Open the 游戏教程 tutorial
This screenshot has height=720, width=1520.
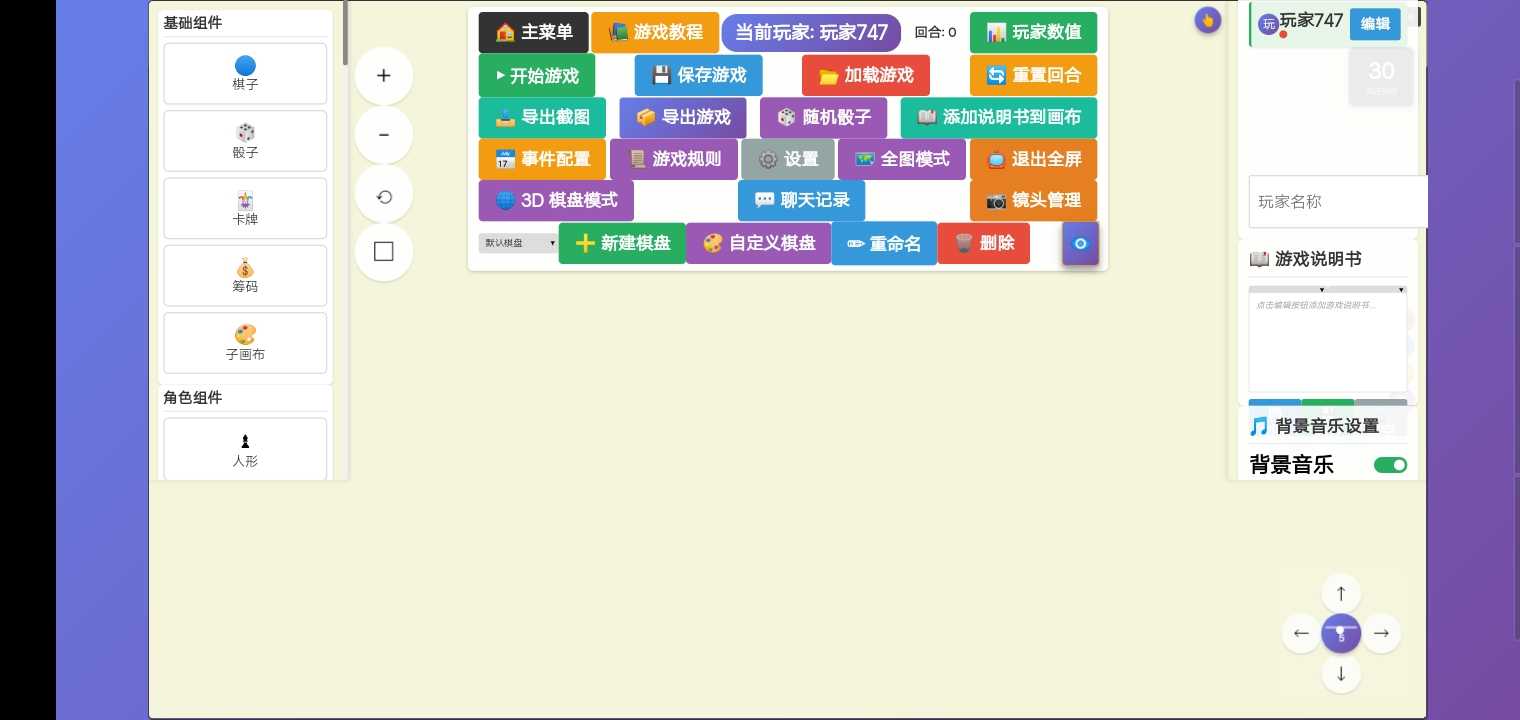tap(655, 32)
